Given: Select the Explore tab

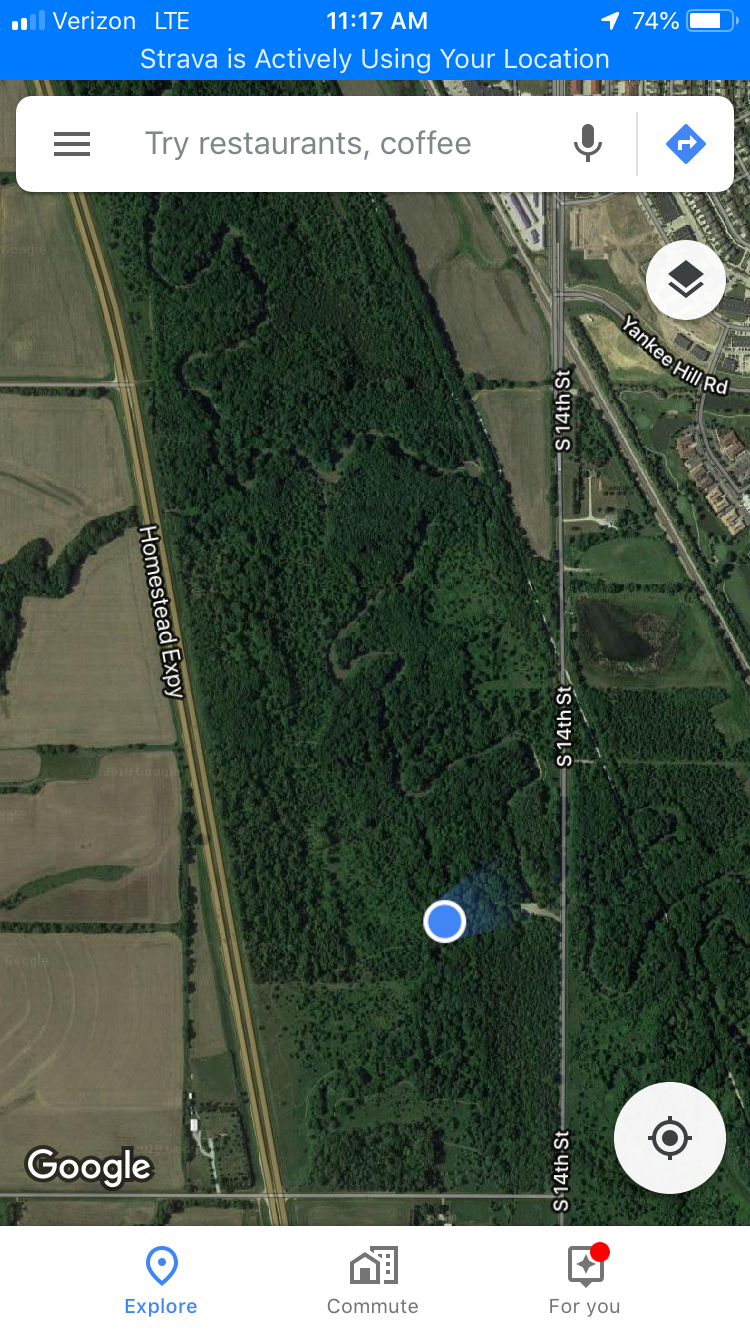Looking at the screenshot, I should pyautogui.click(x=161, y=1280).
